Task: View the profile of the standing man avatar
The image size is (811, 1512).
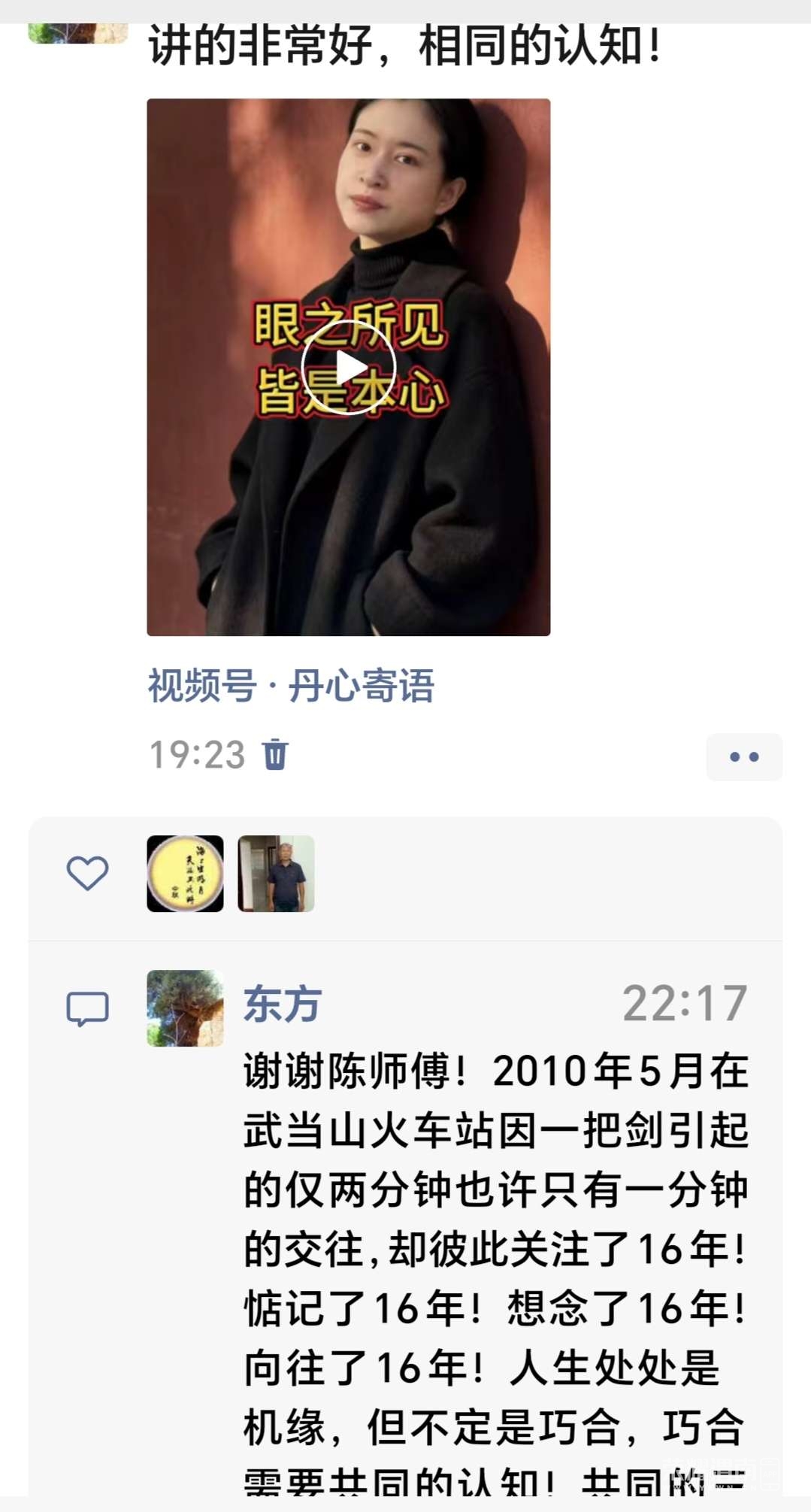Action: tap(276, 873)
